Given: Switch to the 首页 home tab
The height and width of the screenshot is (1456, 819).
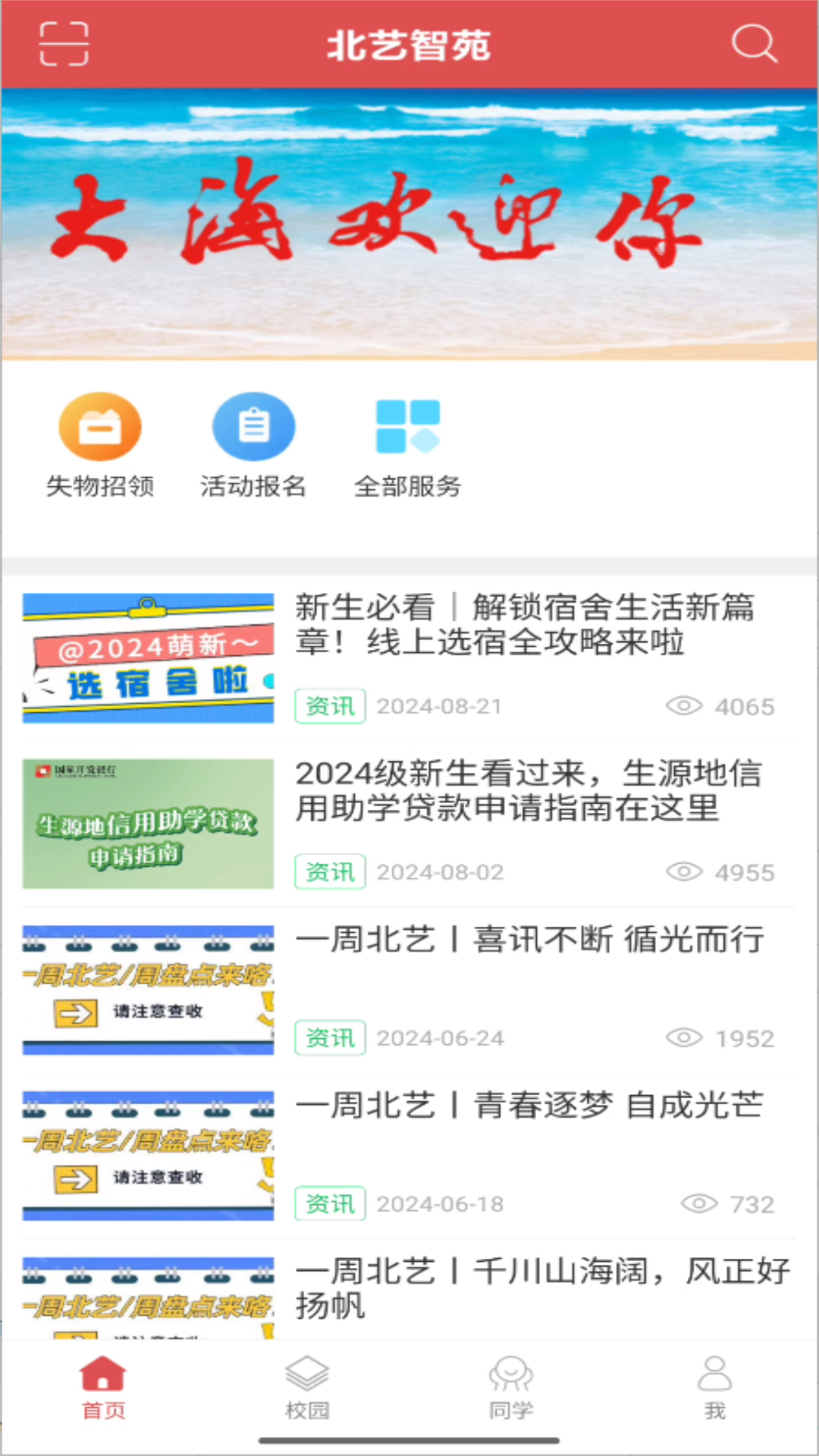Looking at the screenshot, I should pos(103,1388).
